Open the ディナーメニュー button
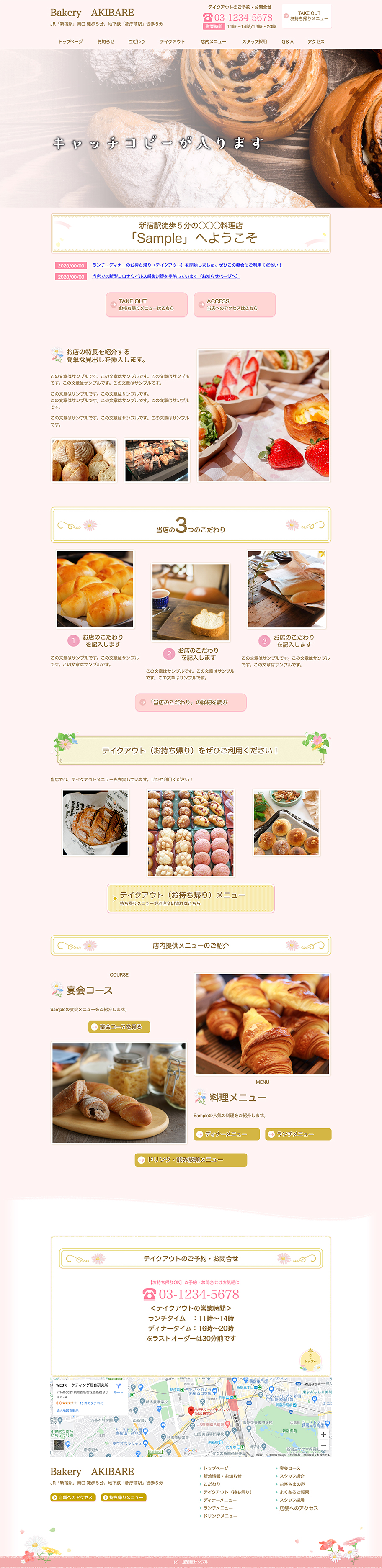The width and height of the screenshot is (382, 1568). click(x=226, y=1134)
